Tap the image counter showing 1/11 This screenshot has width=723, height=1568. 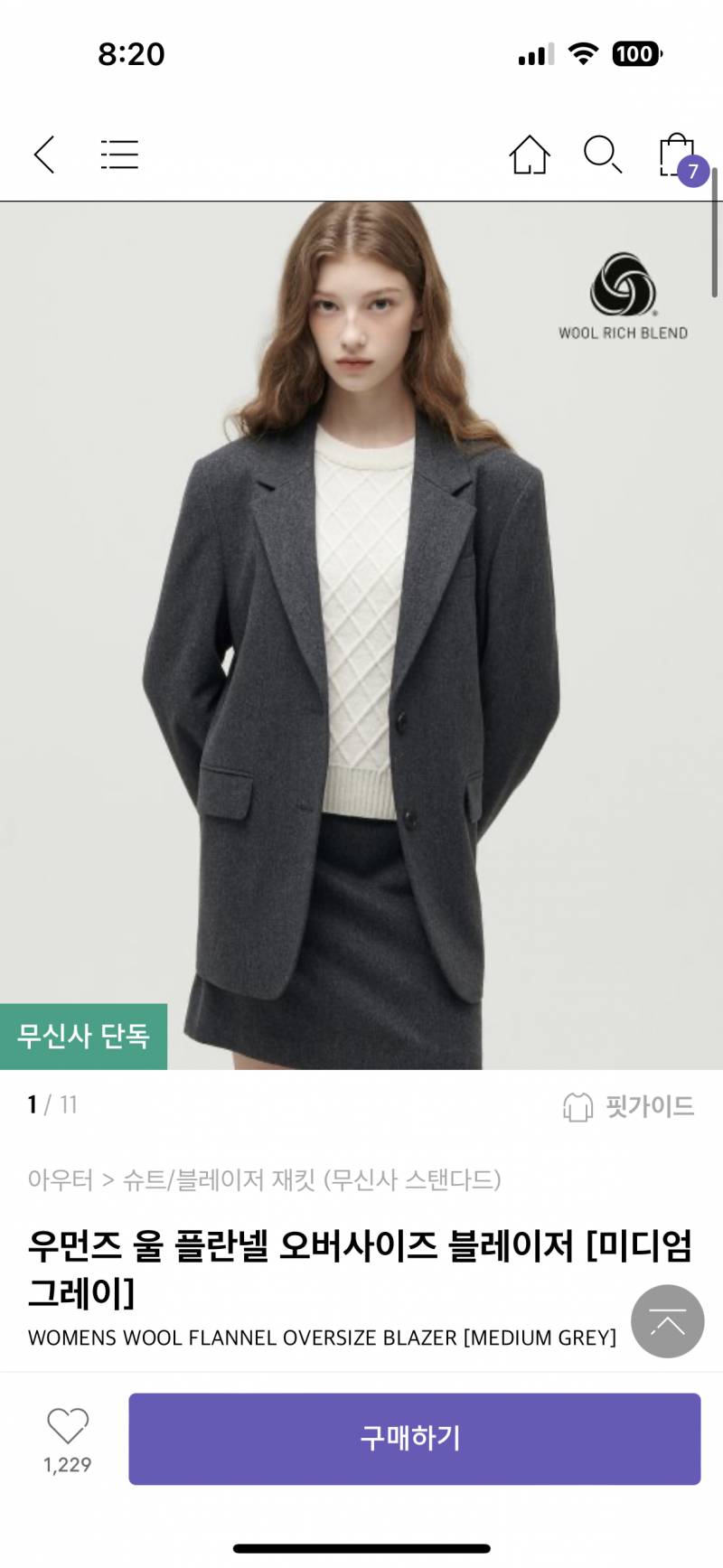[x=50, y=1103]
